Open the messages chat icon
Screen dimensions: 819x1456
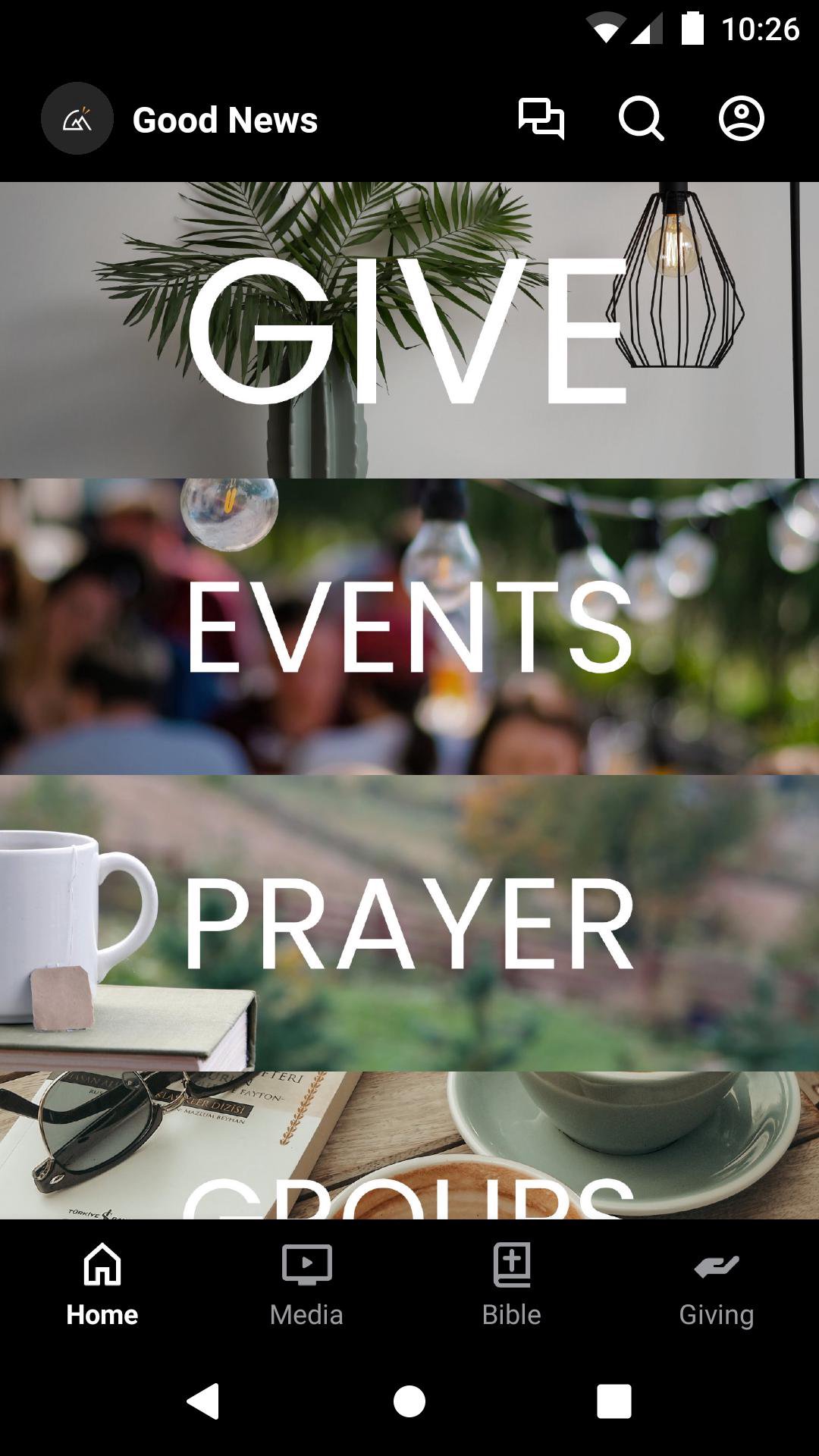coord(541,119)
